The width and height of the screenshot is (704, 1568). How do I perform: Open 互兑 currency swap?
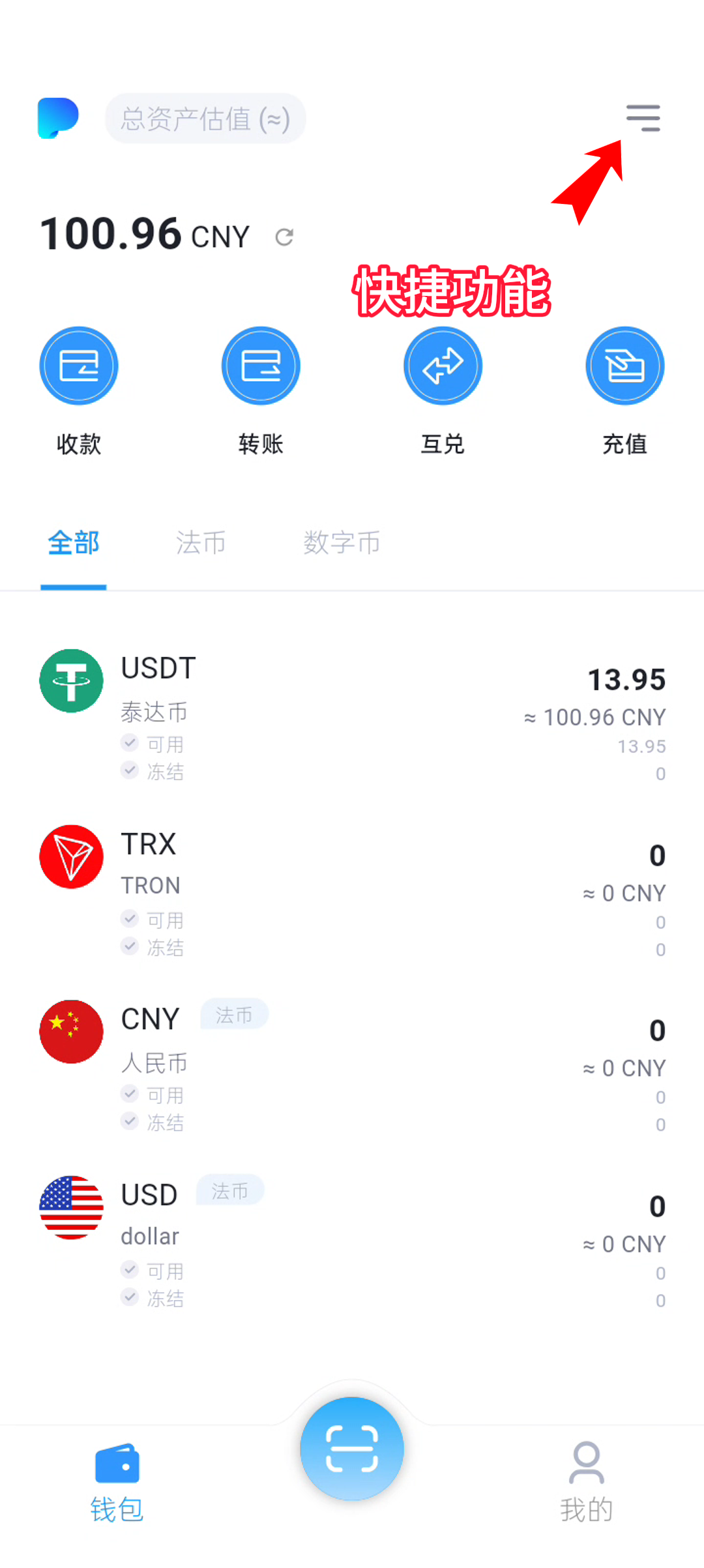(x=443, y=366)
